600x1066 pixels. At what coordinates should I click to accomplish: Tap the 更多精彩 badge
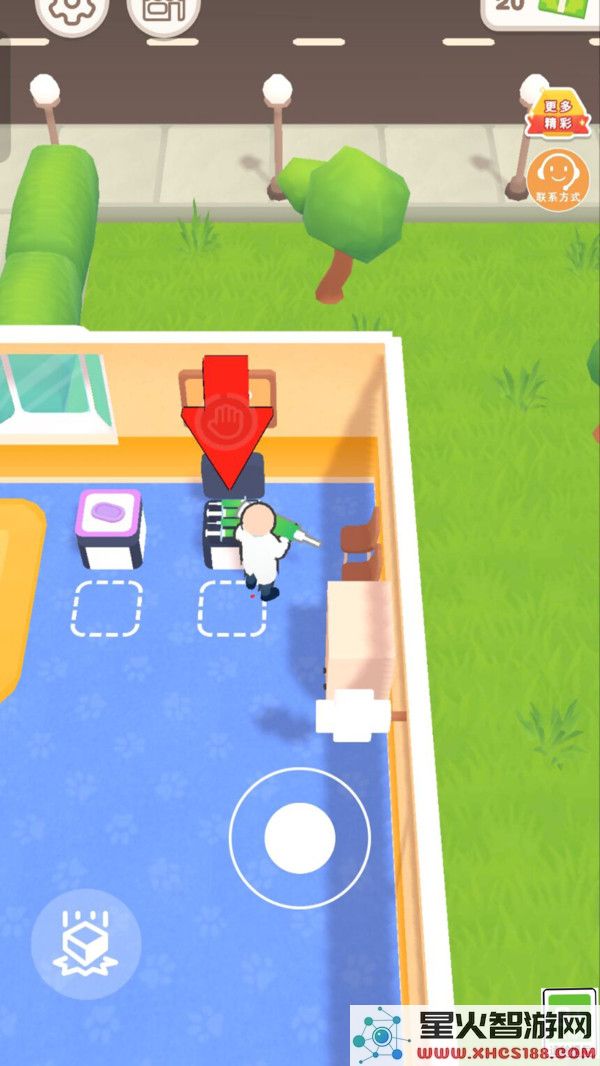(x=560, y=115)
